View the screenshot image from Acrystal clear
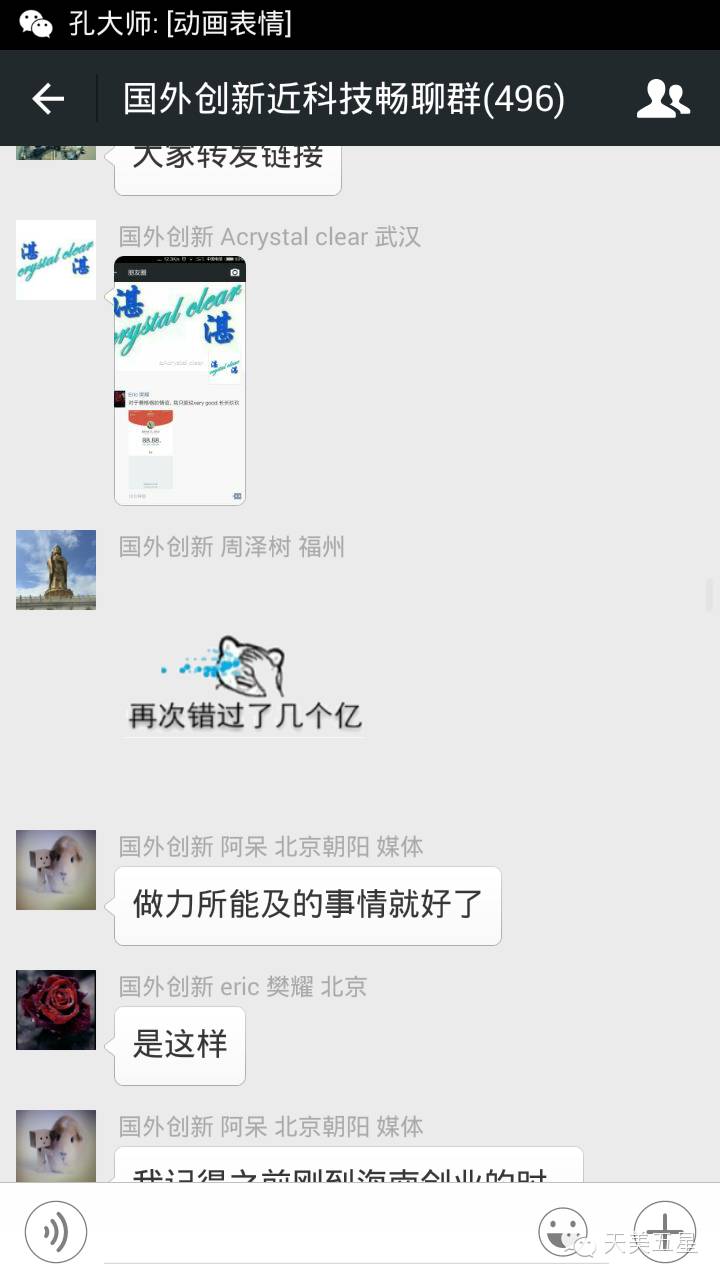The image size is (720, 1280). [x=180, y=381]
